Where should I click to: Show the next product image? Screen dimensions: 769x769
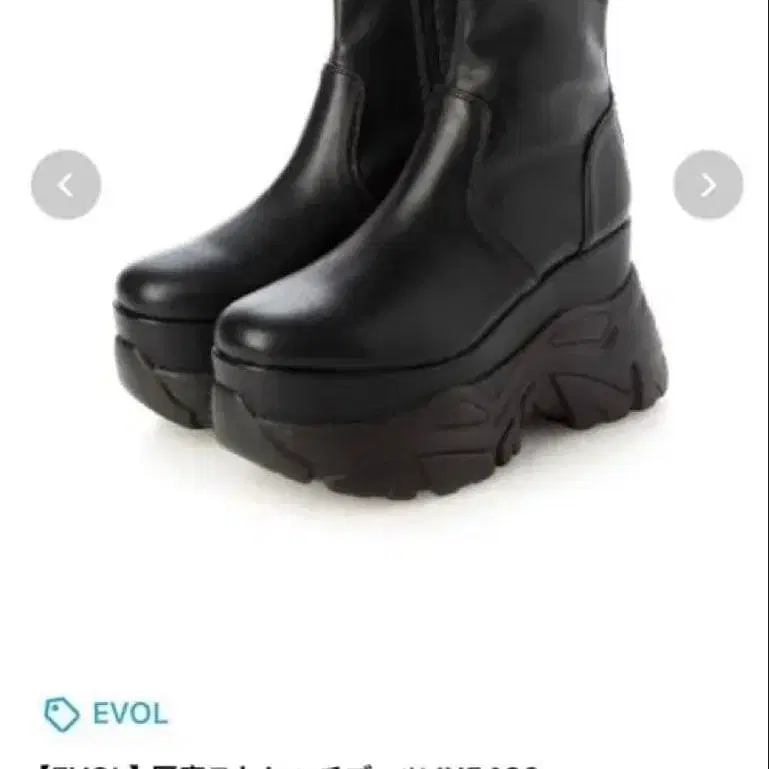[x=708, y=185]
